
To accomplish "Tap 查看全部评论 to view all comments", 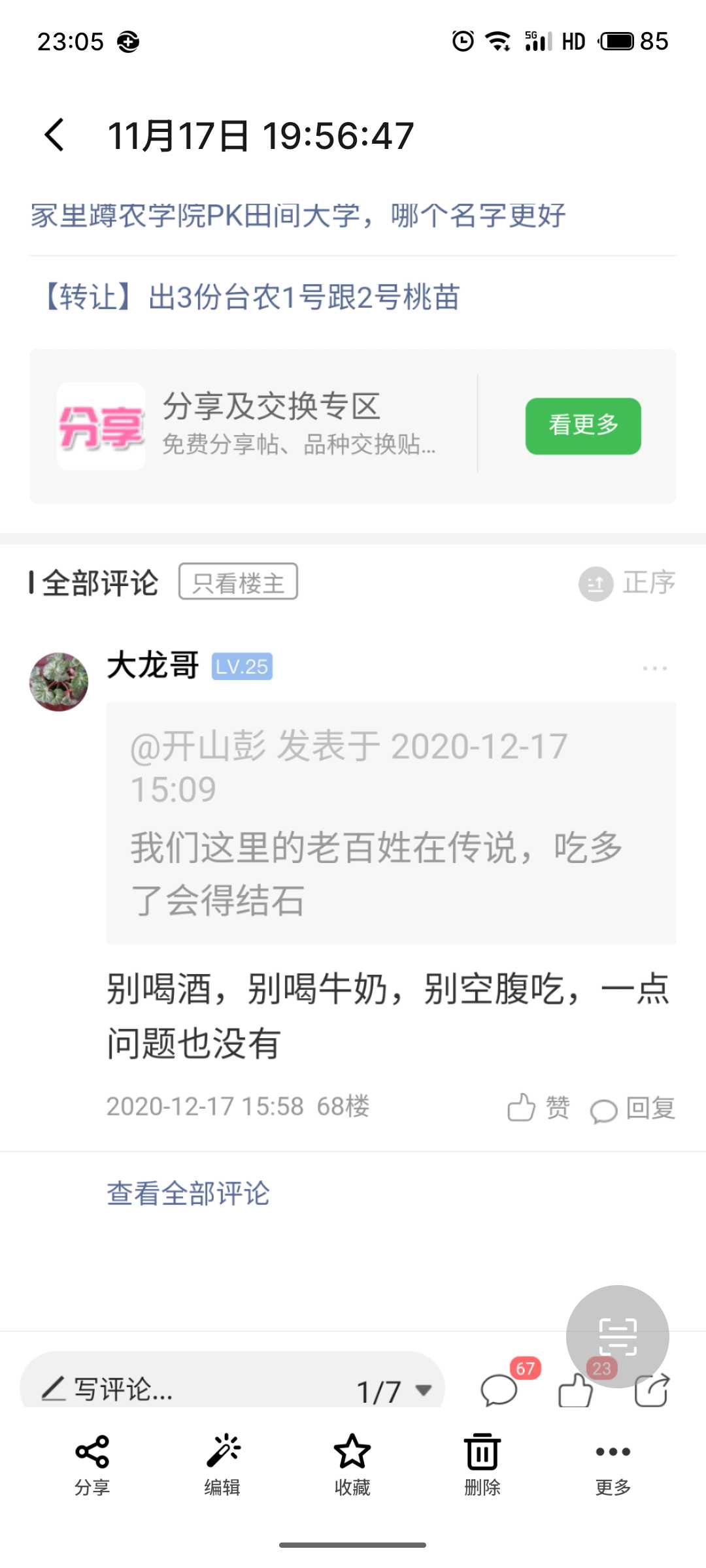I will coord(188,1194).
